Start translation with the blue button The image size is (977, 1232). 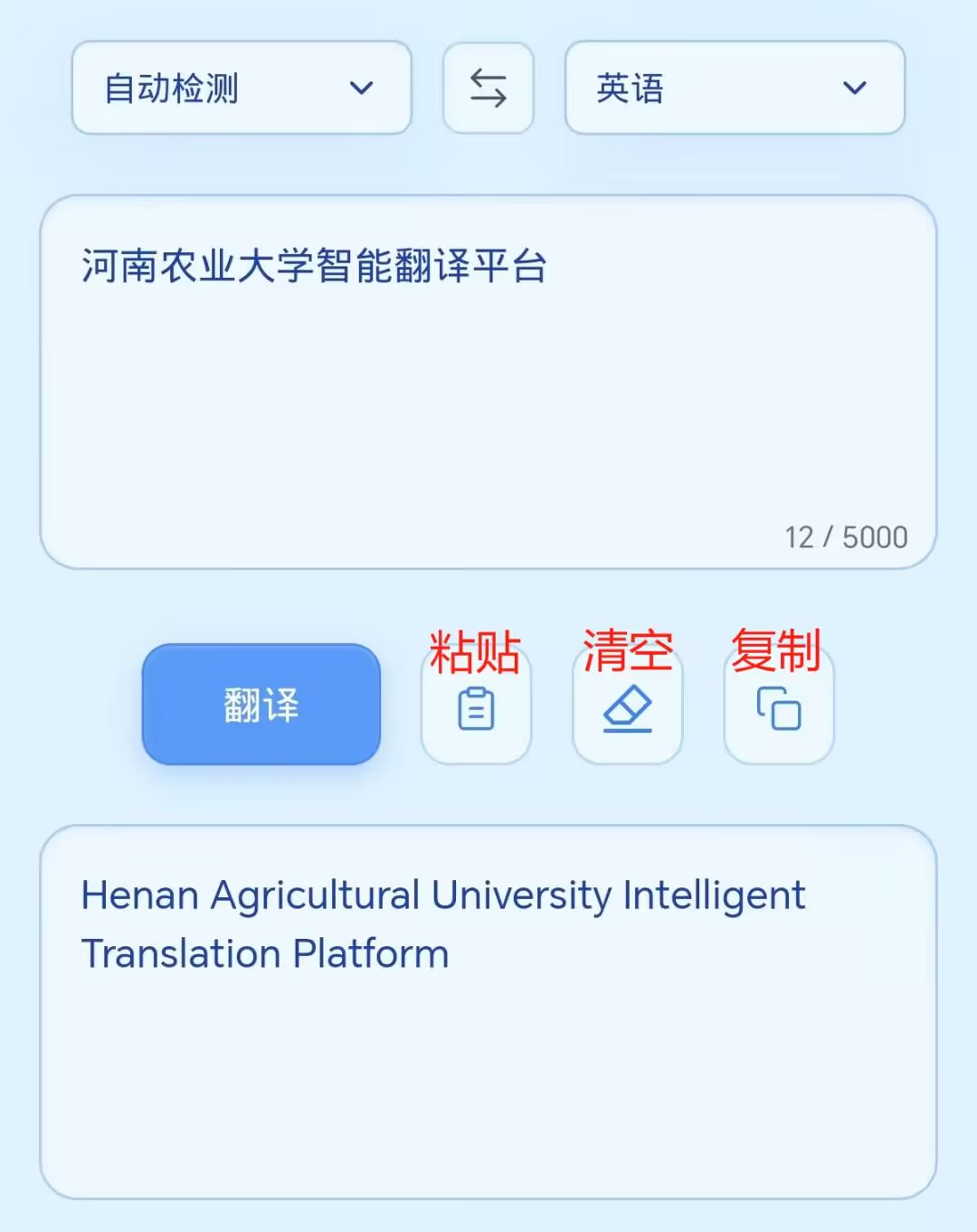261,706
